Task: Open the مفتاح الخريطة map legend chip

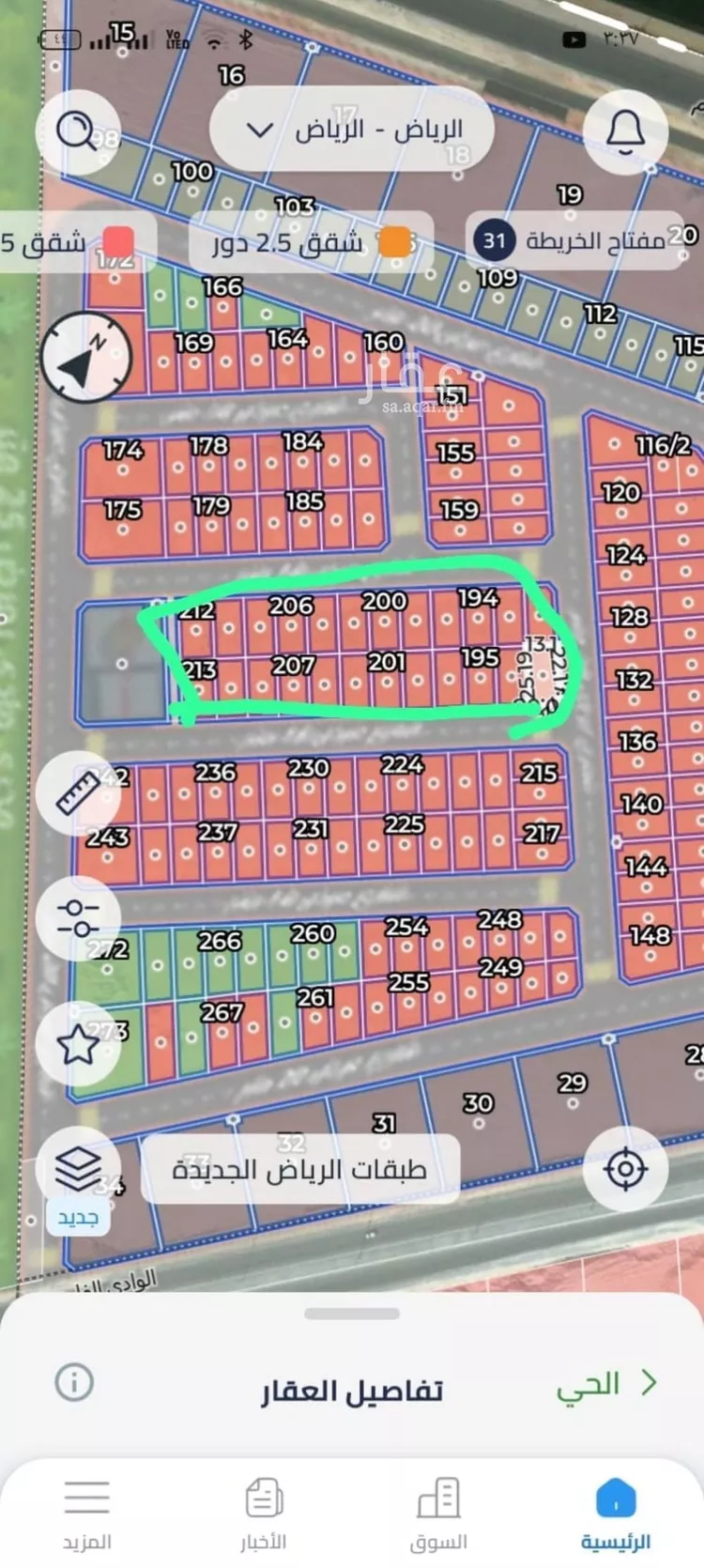Action: point(574,240)
